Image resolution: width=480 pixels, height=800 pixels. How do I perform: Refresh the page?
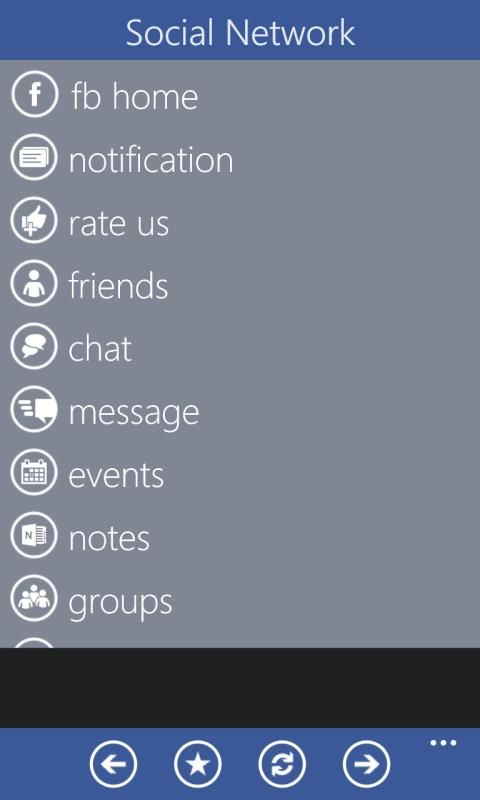(282, 764)
